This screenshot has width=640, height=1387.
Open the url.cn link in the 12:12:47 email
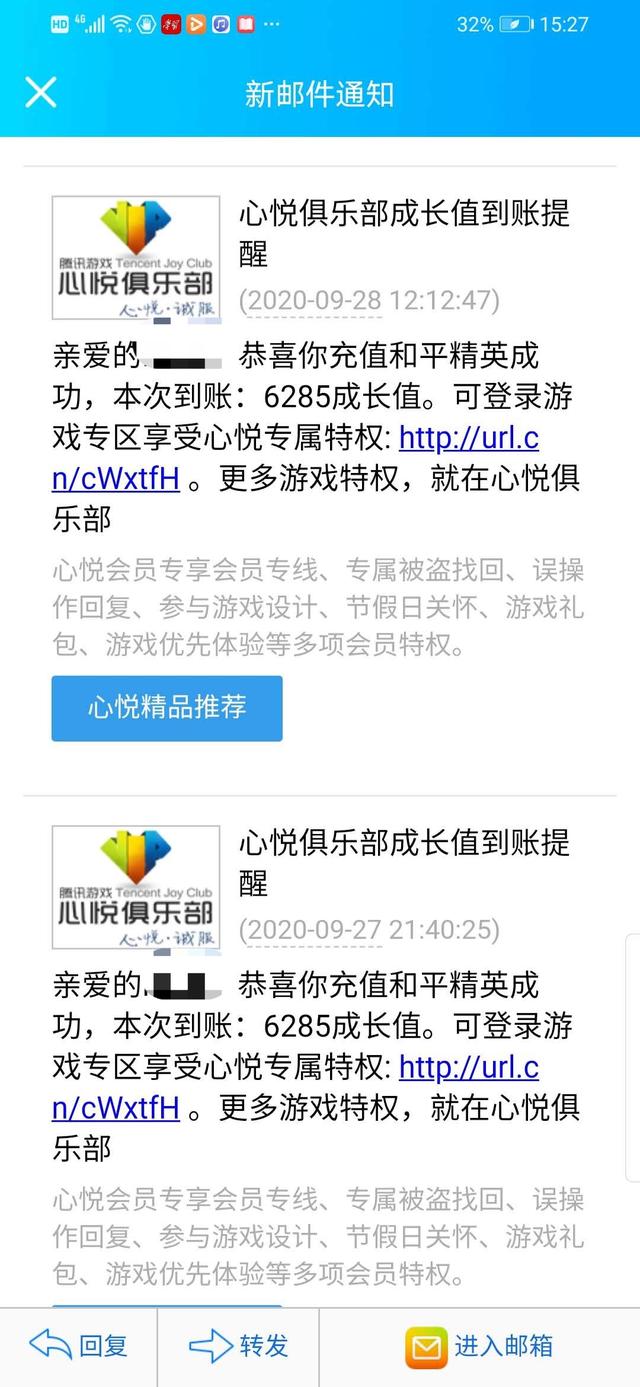(468, 438)
